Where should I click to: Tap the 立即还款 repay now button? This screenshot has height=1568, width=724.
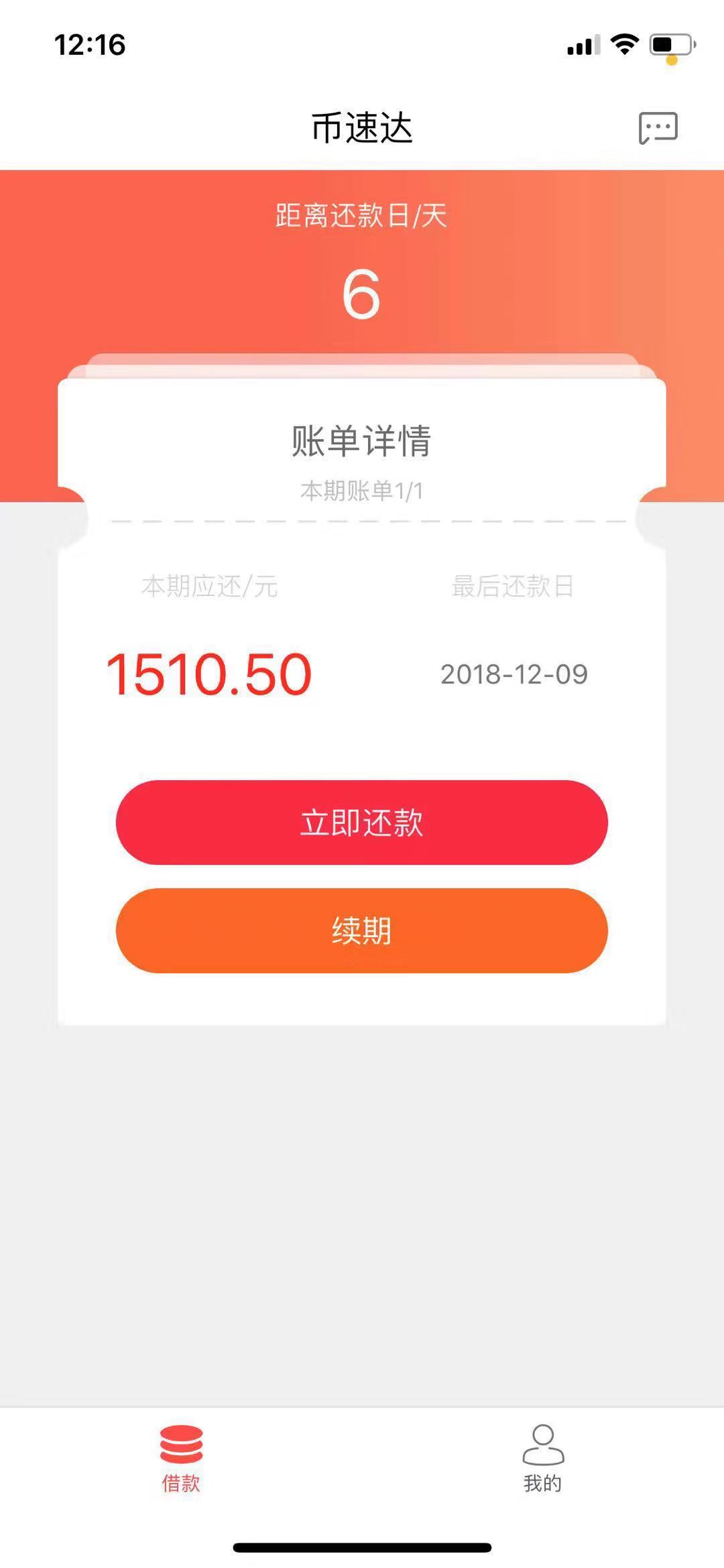(362, 822)
